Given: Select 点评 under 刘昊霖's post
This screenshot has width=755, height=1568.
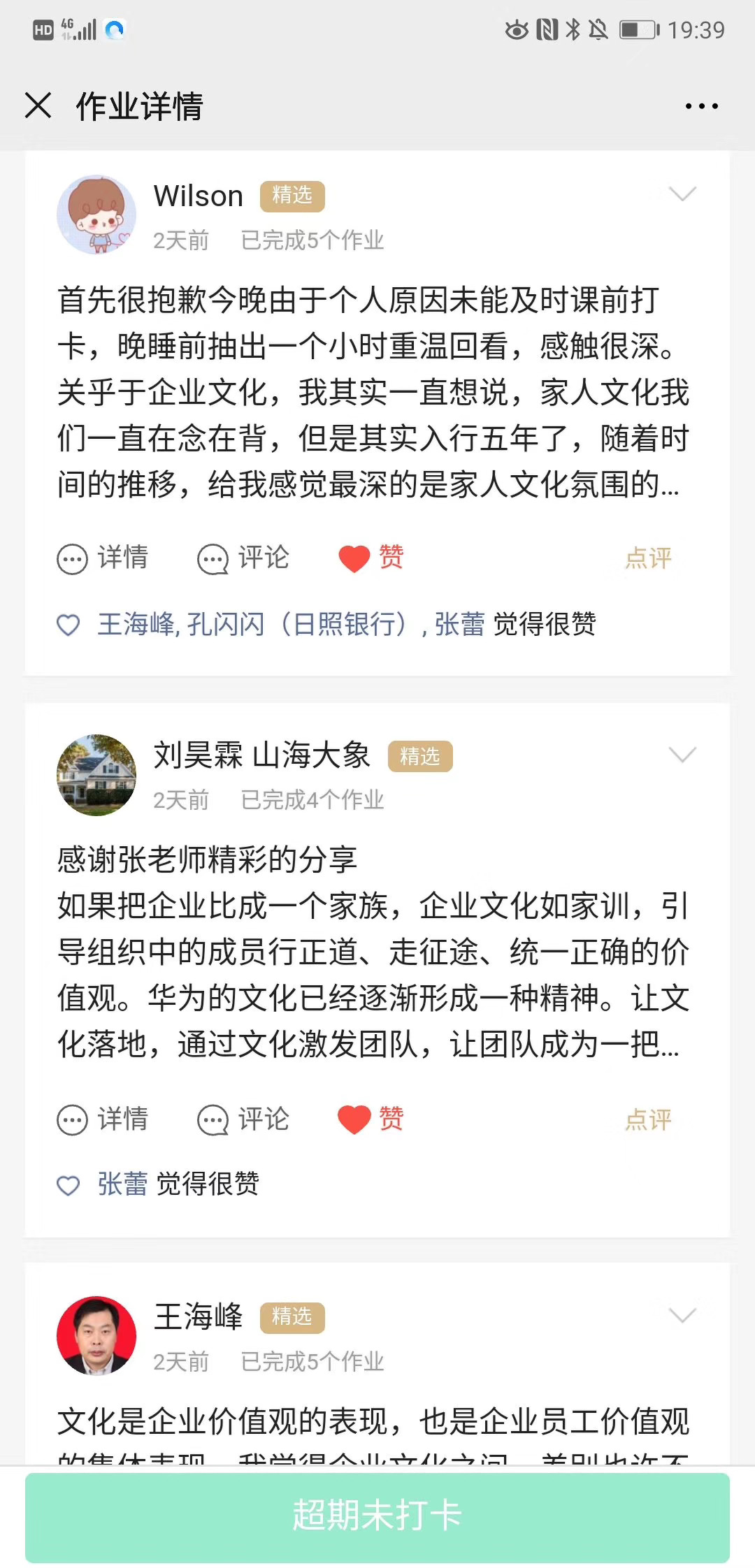Looking at the screenshot, I should pos(648,1119).
